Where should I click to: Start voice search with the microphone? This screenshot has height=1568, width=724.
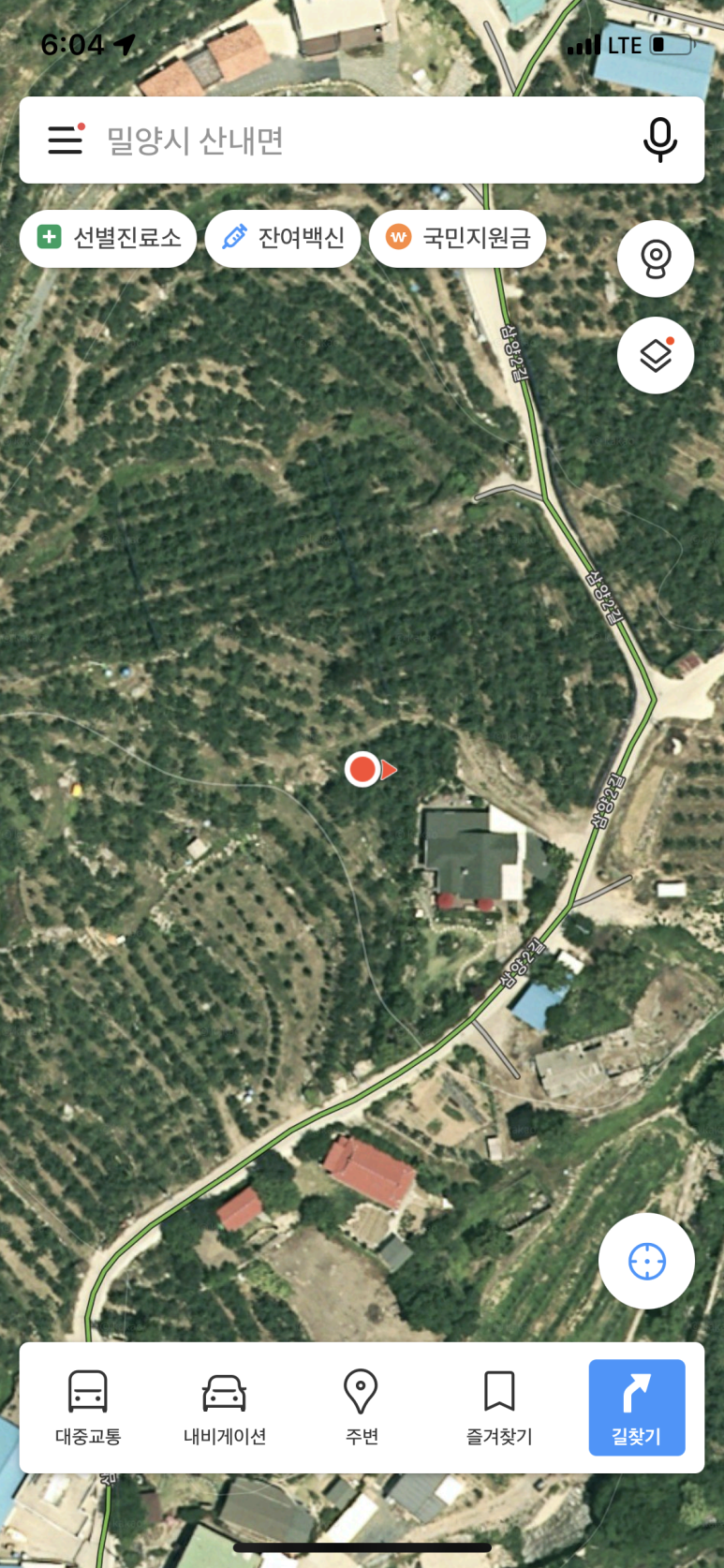click(659, 141)
